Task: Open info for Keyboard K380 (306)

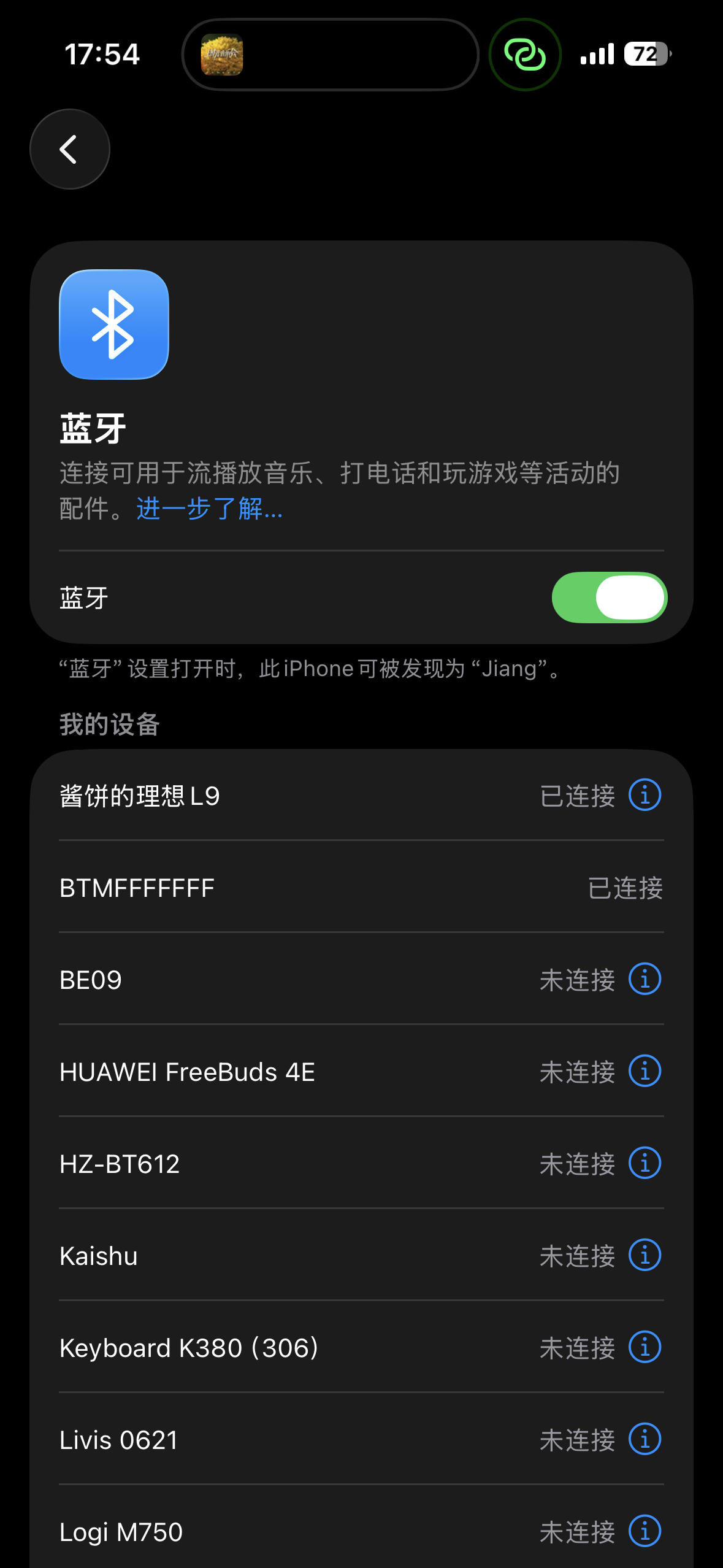Action: tap(645, 1348)
